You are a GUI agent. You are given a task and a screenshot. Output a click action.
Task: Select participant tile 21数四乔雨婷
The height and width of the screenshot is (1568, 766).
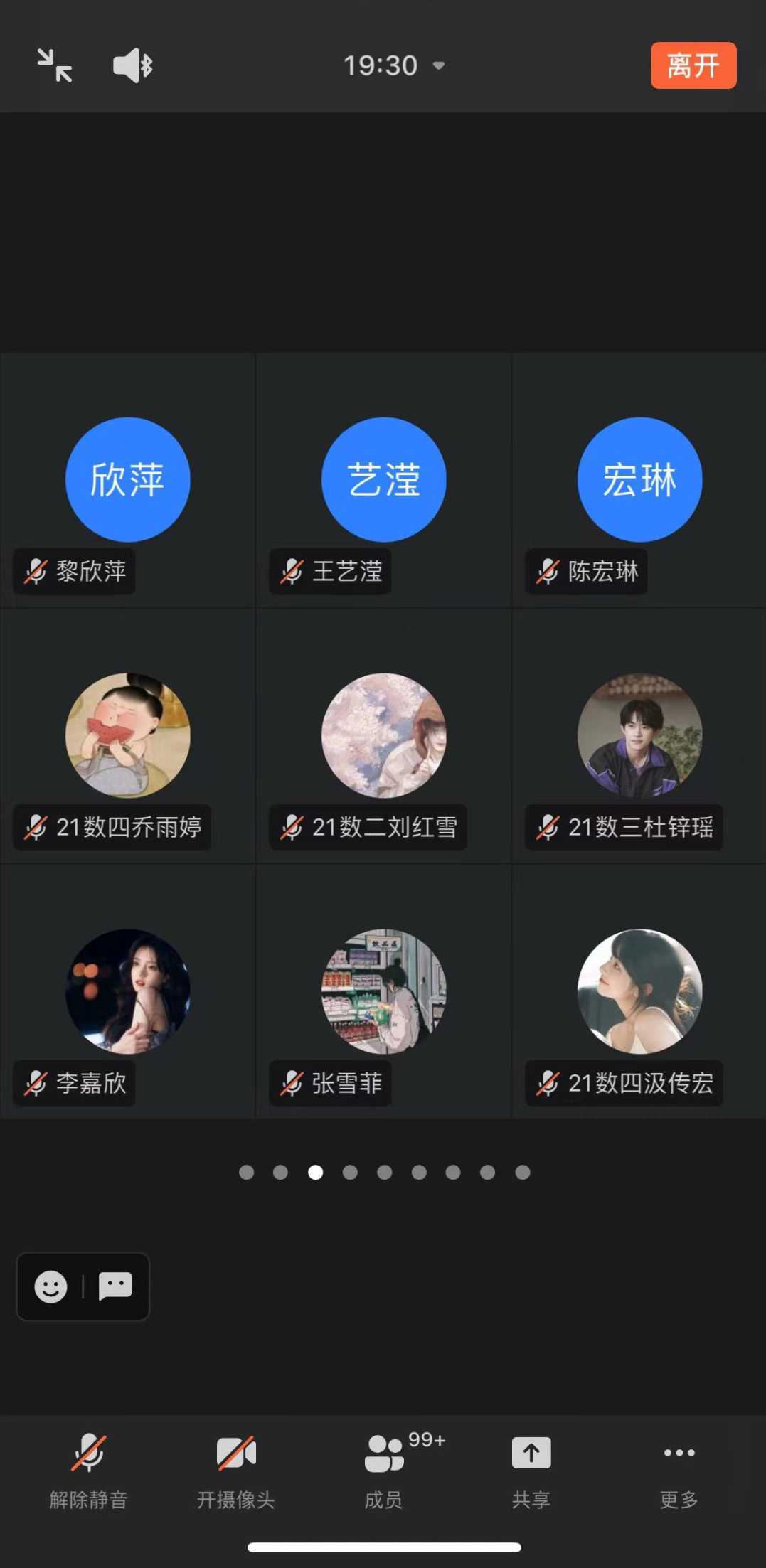pyautogui.click(x=128, y=736)
